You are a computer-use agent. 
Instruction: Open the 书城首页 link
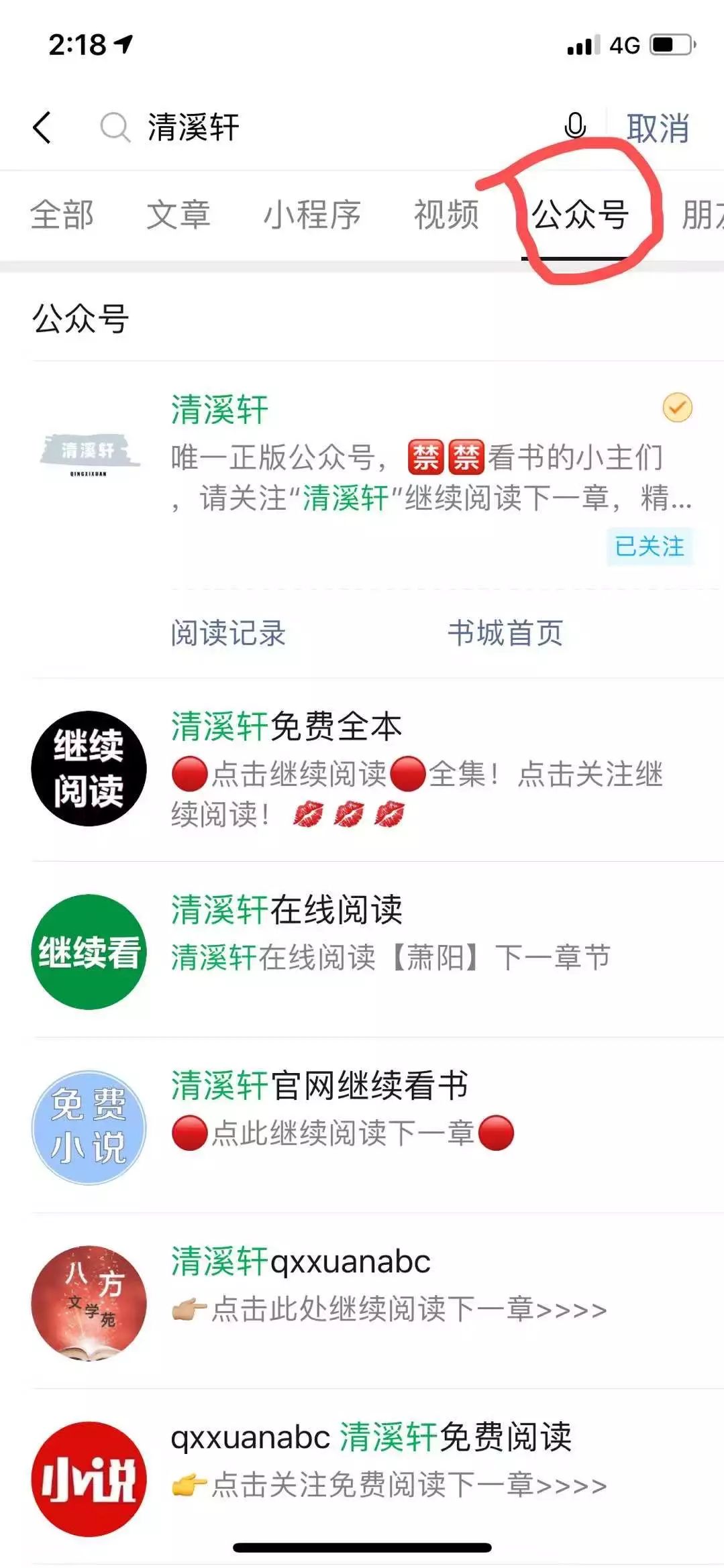pyautogui.click(x=505, y=633)
